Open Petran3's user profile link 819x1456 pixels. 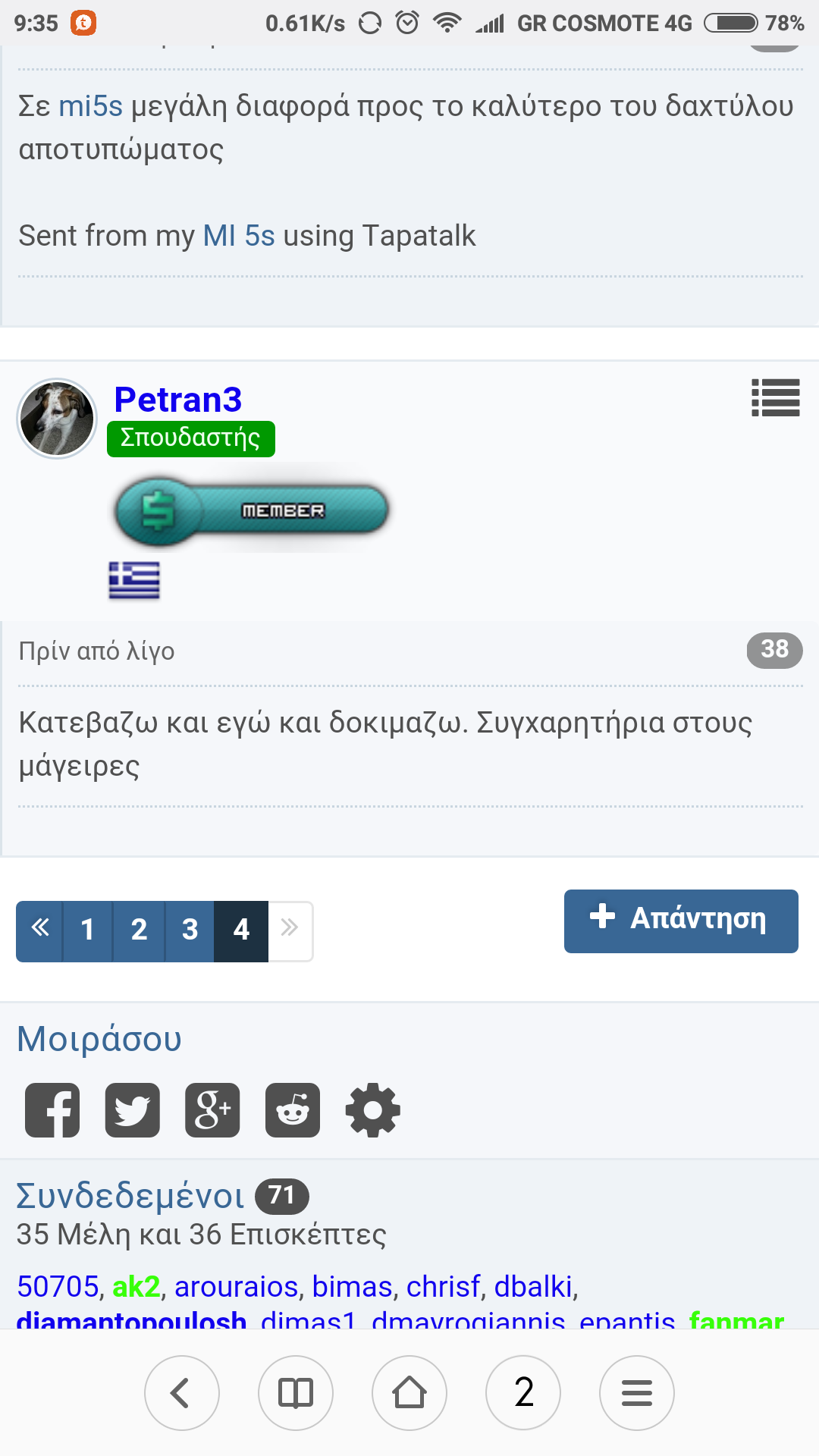pyautogui.click(x=177, y=400)
